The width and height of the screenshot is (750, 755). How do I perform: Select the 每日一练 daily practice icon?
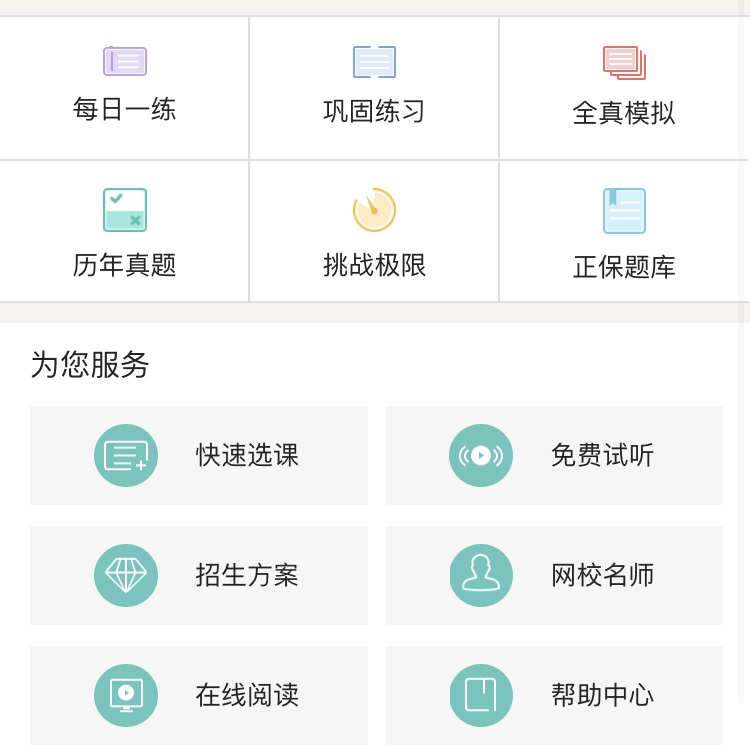click(123, 61)
